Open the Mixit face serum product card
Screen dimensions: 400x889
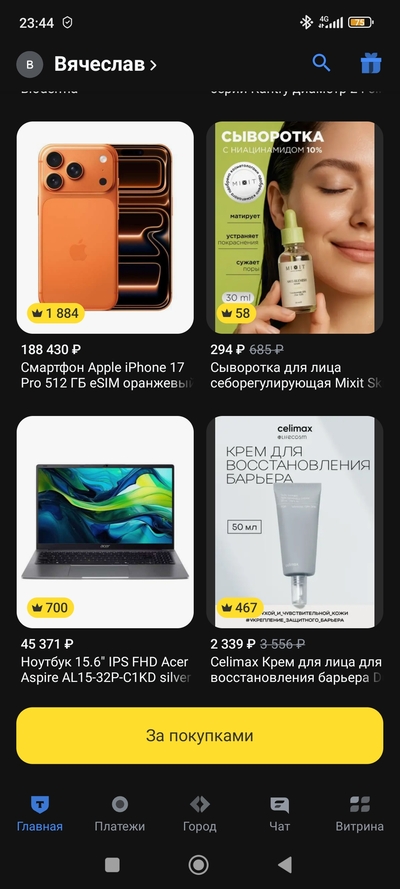pos(295,256)
